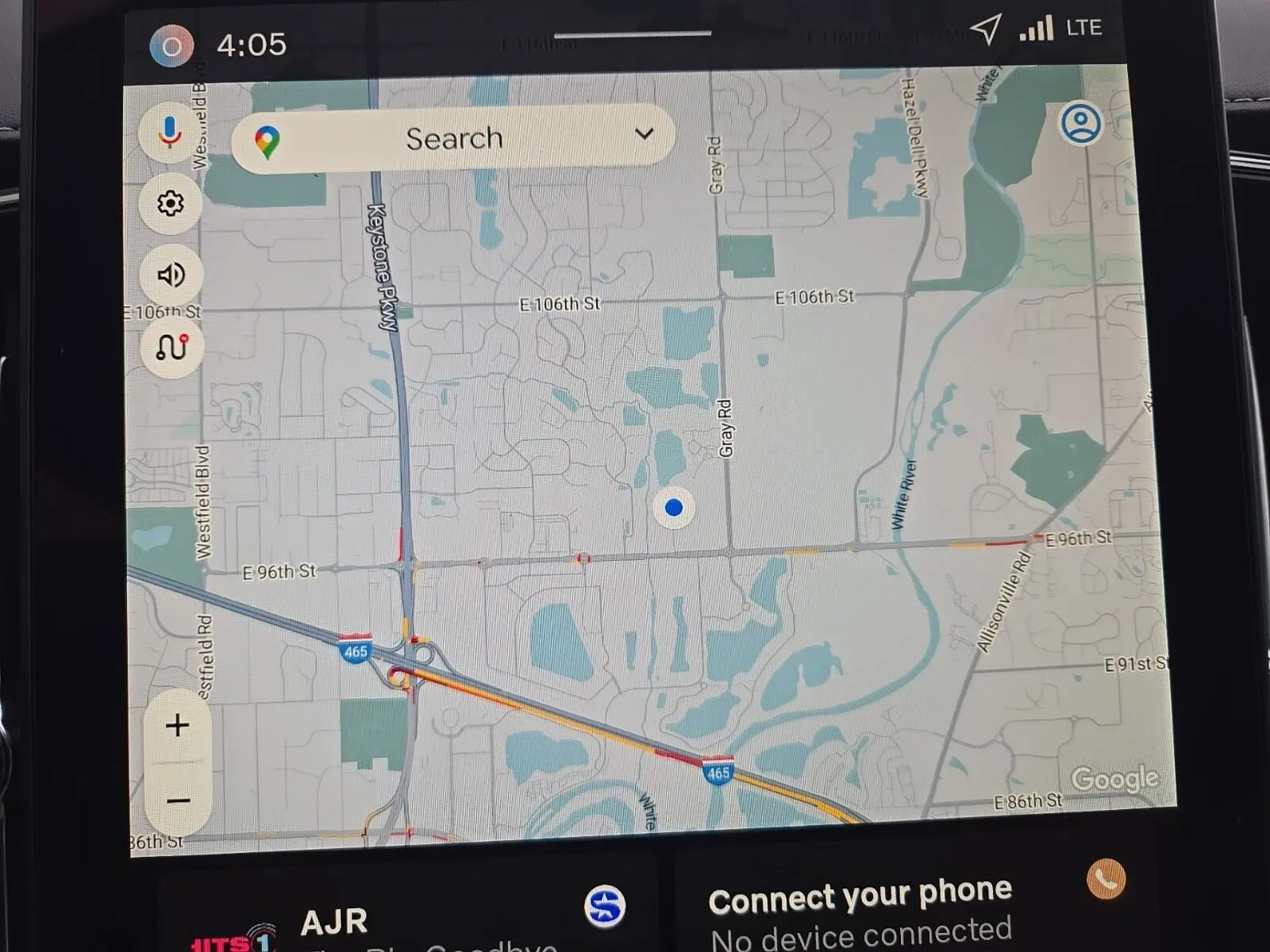This screenshot has height=952, width=1270.
Task: Zoom out of the map
Action: point(179,800)
